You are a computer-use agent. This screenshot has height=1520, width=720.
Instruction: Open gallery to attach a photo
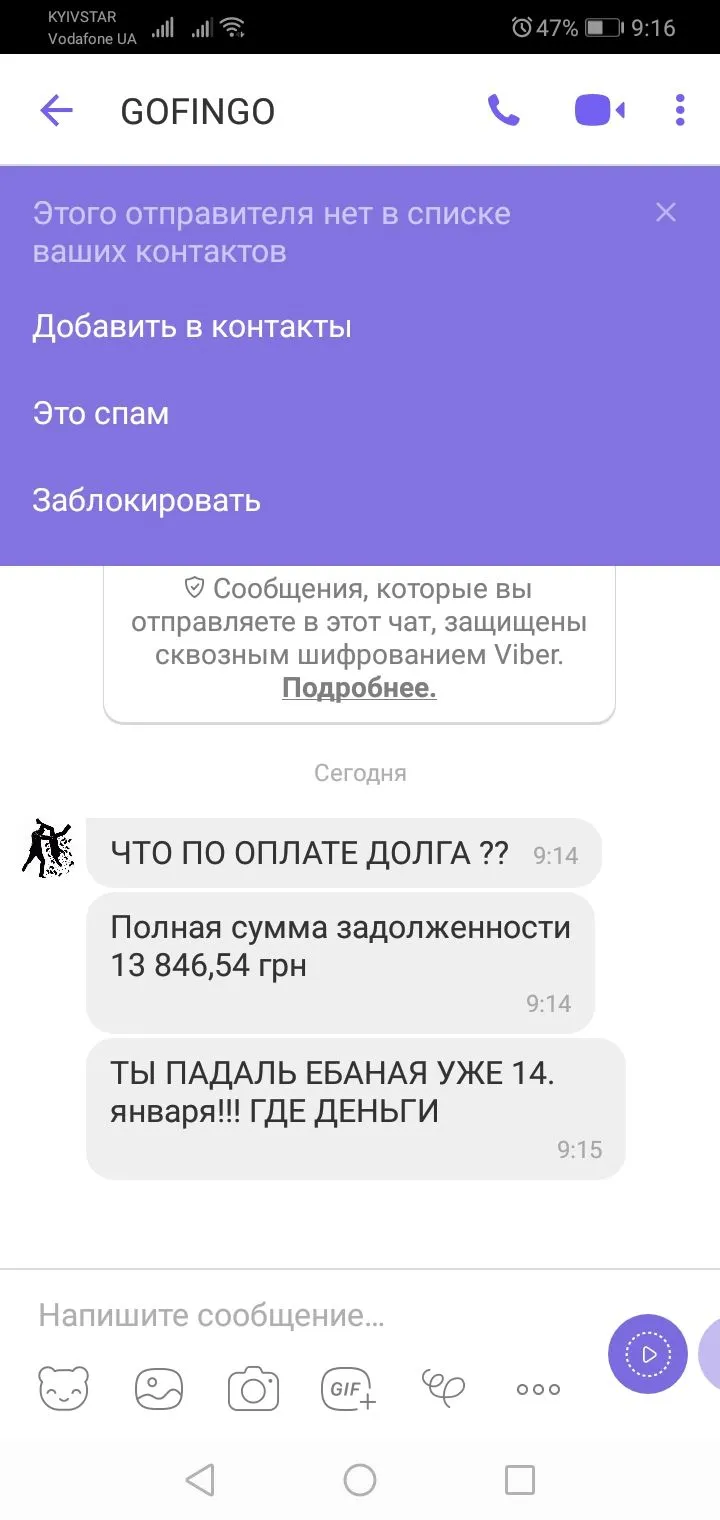click(x=159, y=1388)
